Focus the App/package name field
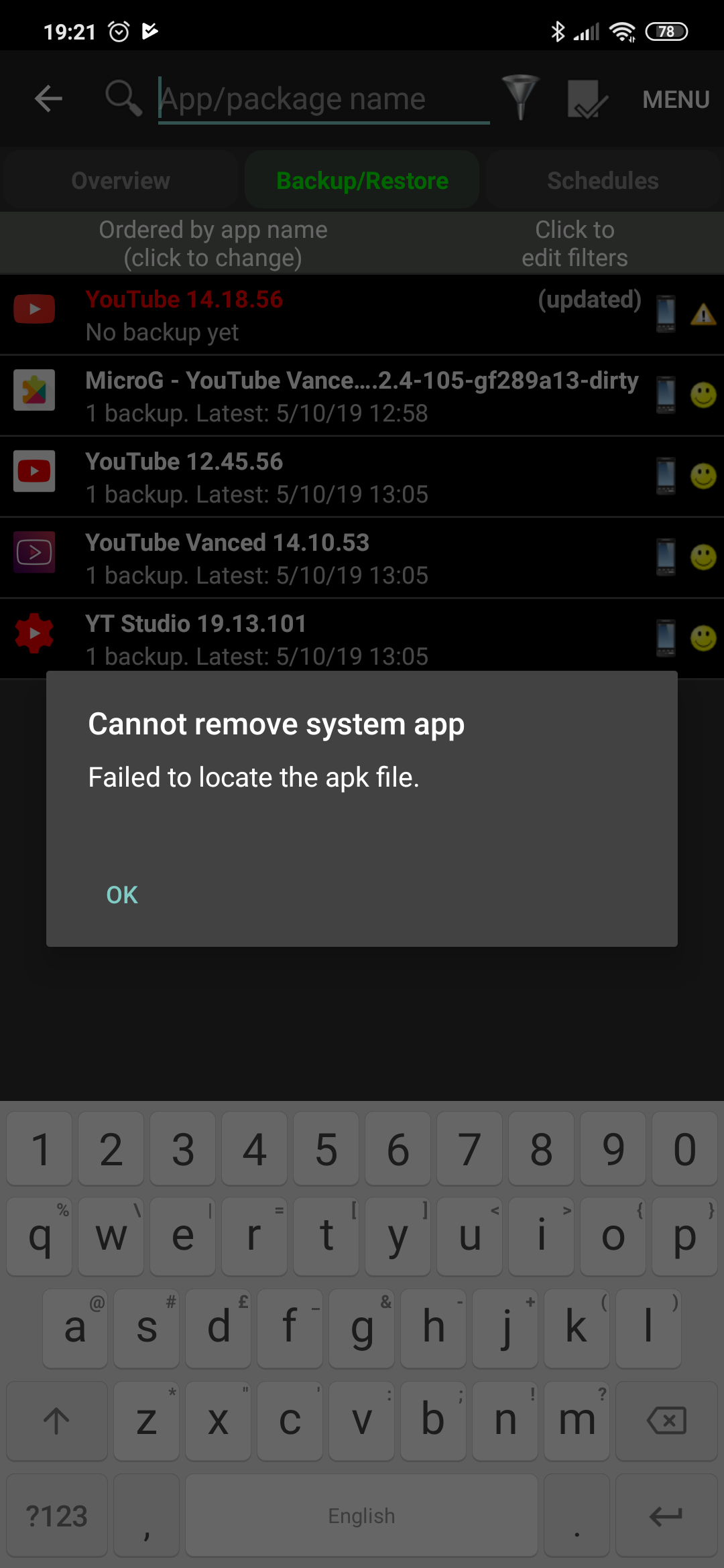This screenshot has width=724, height=1568. click(324, 99)
